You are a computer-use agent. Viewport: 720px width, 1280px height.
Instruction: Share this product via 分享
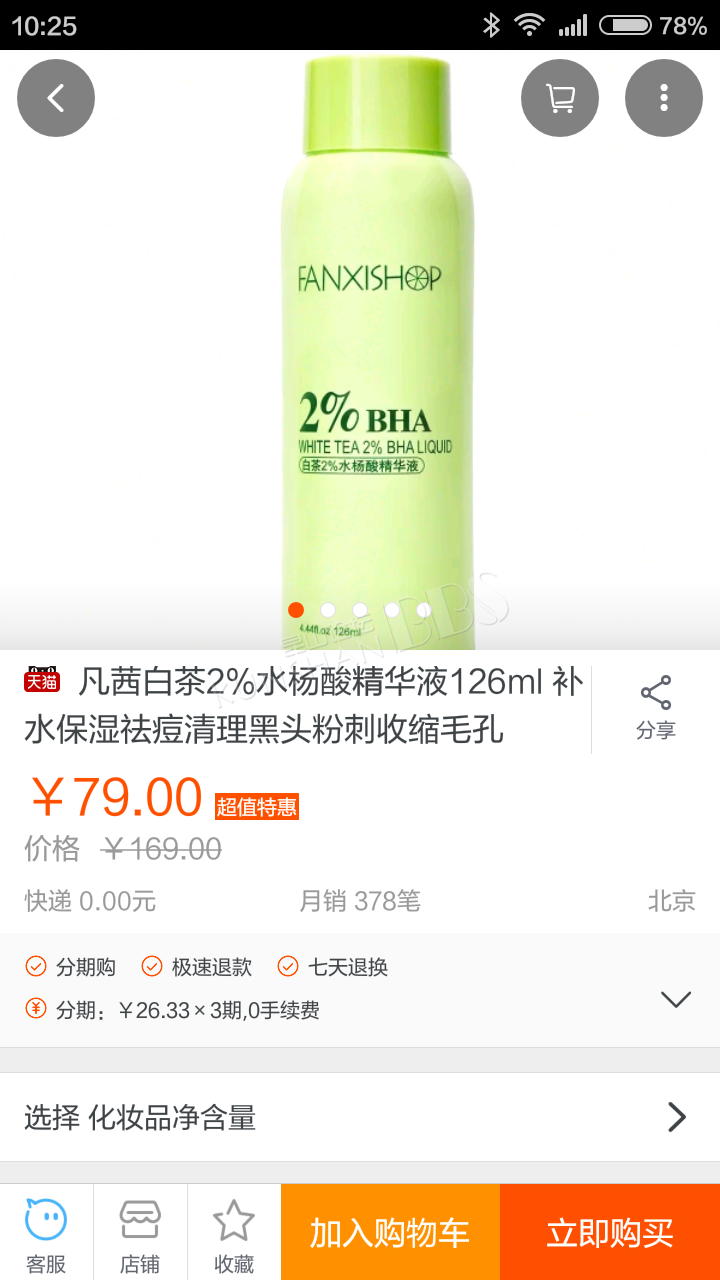pos(656,709)
